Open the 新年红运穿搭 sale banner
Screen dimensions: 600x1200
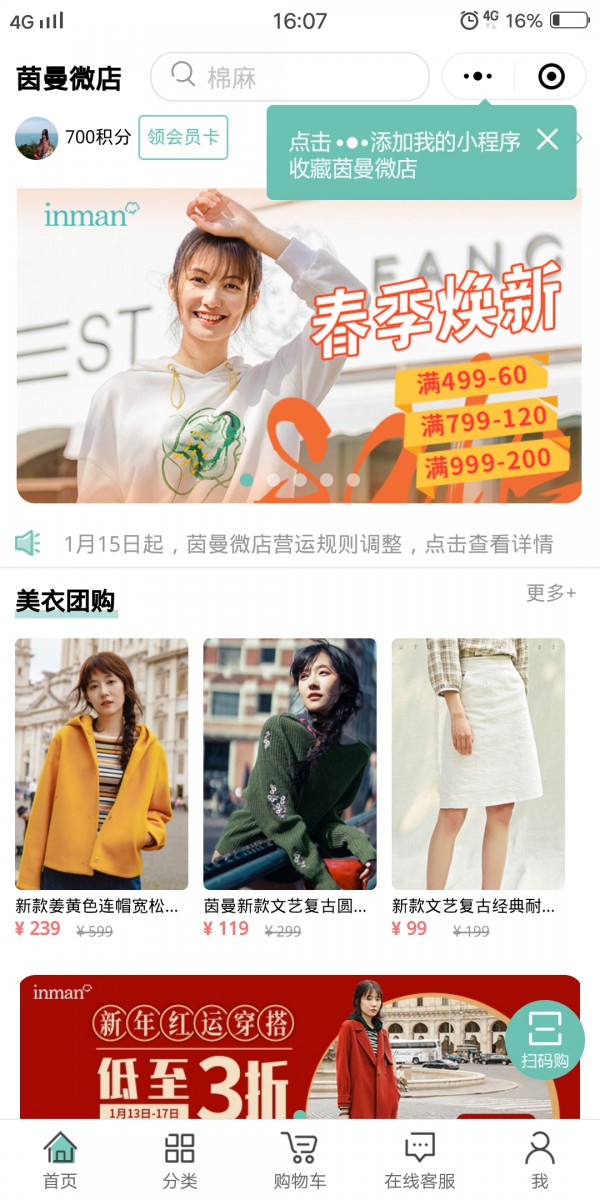coord(260,1050)
